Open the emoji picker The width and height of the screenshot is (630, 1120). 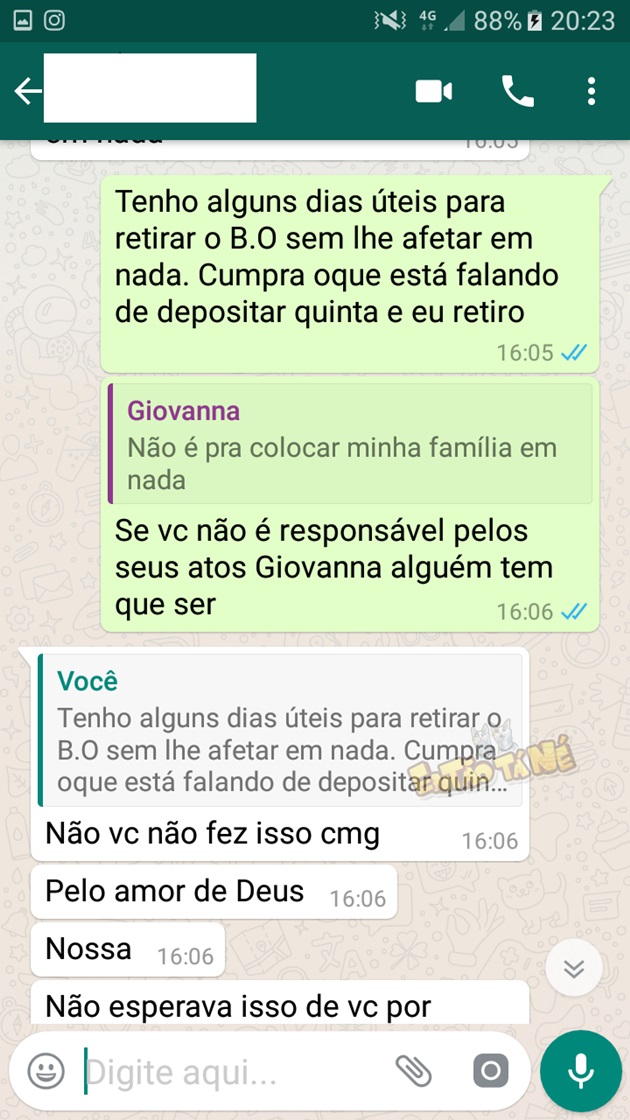click(46, 1072)
